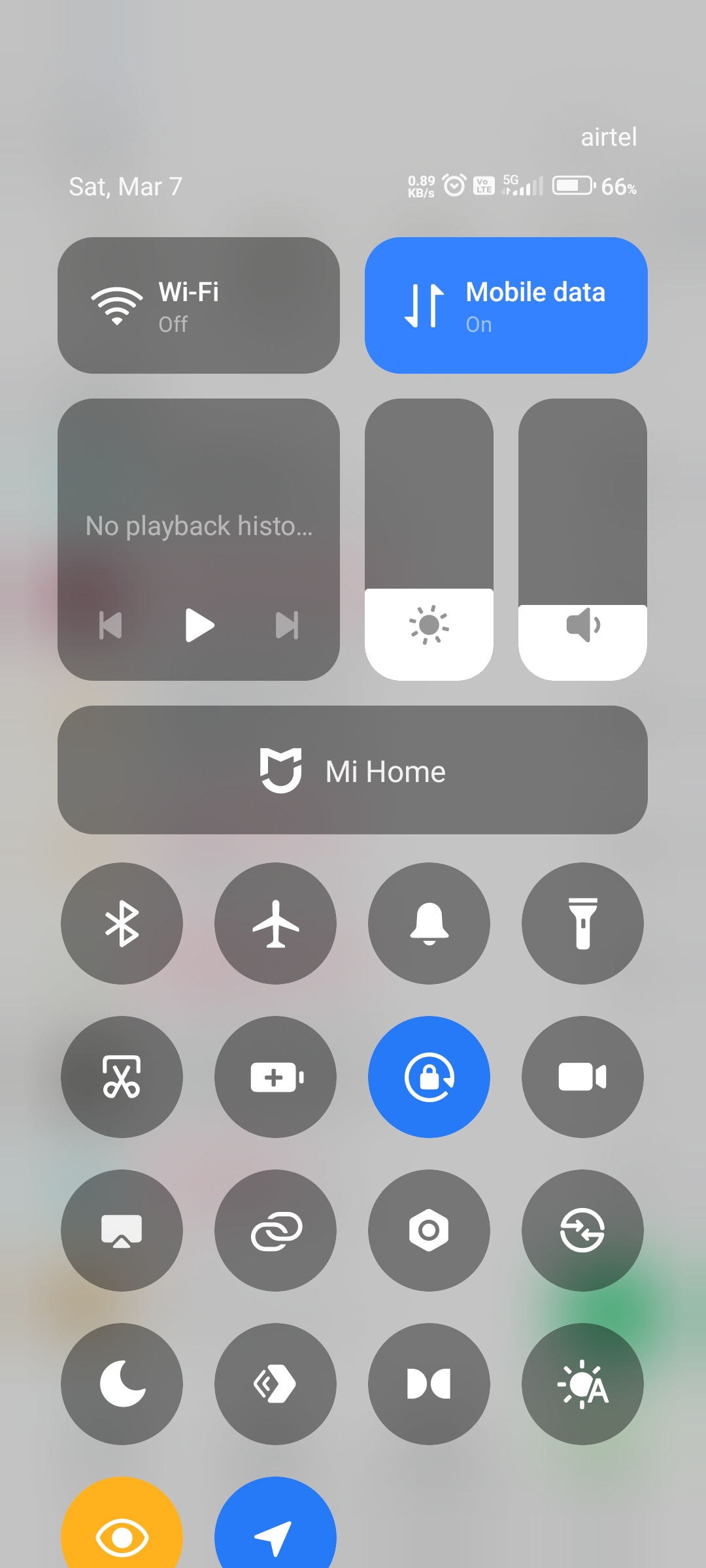Viewport: 706px width, 1568px height.
Task: Start the screen recorder
Action: click(582, 1077)
